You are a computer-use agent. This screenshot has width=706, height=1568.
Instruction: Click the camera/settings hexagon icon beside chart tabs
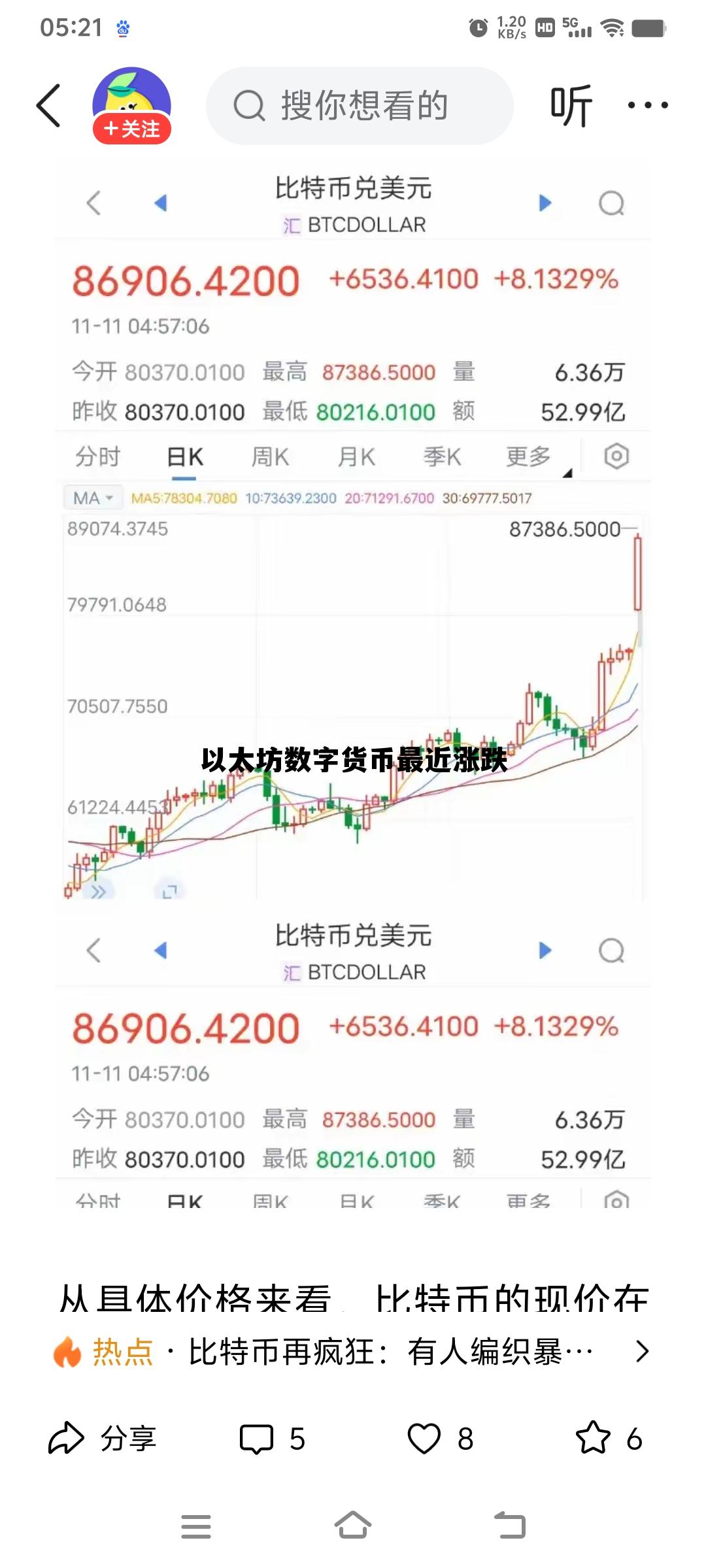pos(615,456)
